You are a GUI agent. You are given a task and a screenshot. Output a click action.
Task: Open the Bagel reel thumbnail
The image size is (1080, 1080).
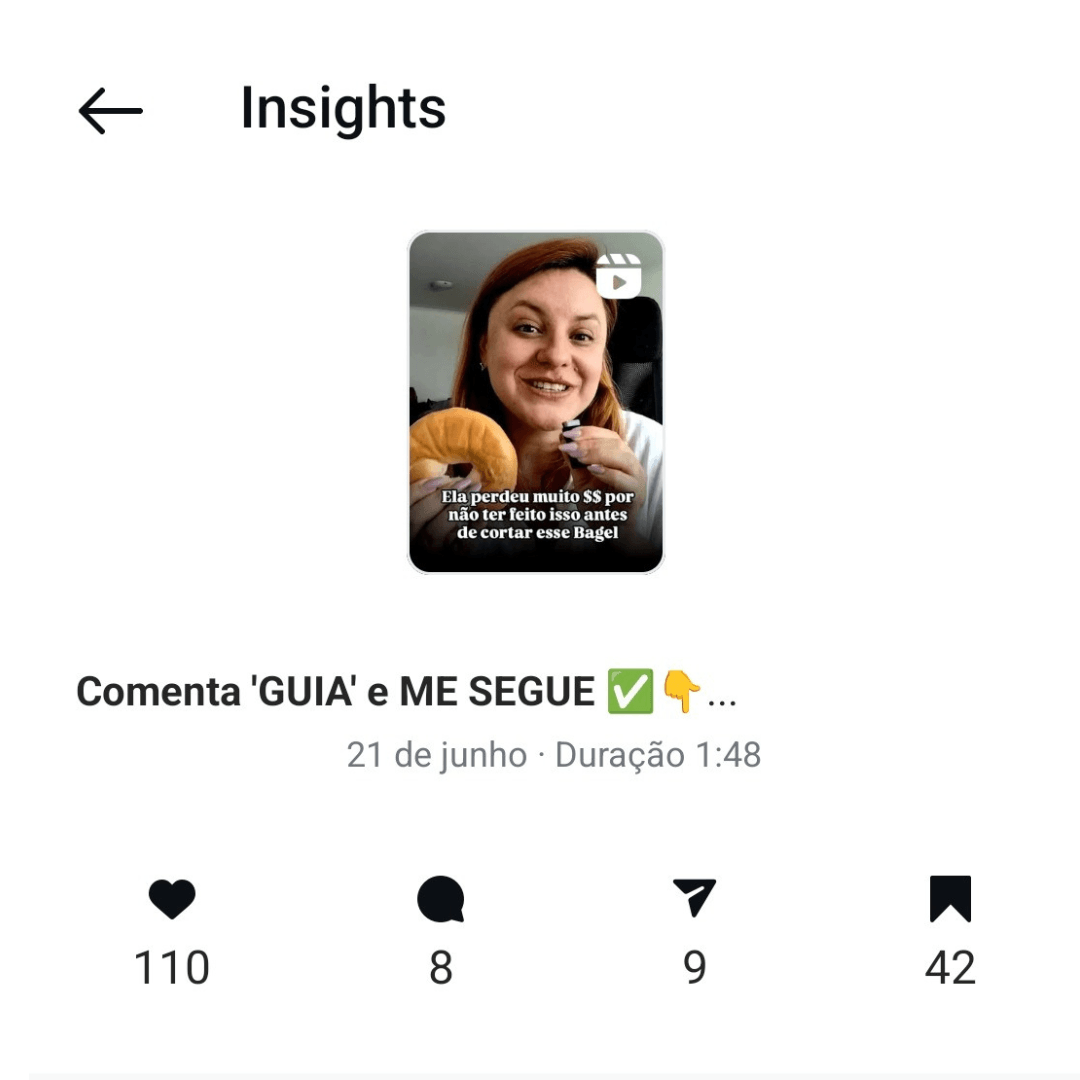click(x=536, y=402)
